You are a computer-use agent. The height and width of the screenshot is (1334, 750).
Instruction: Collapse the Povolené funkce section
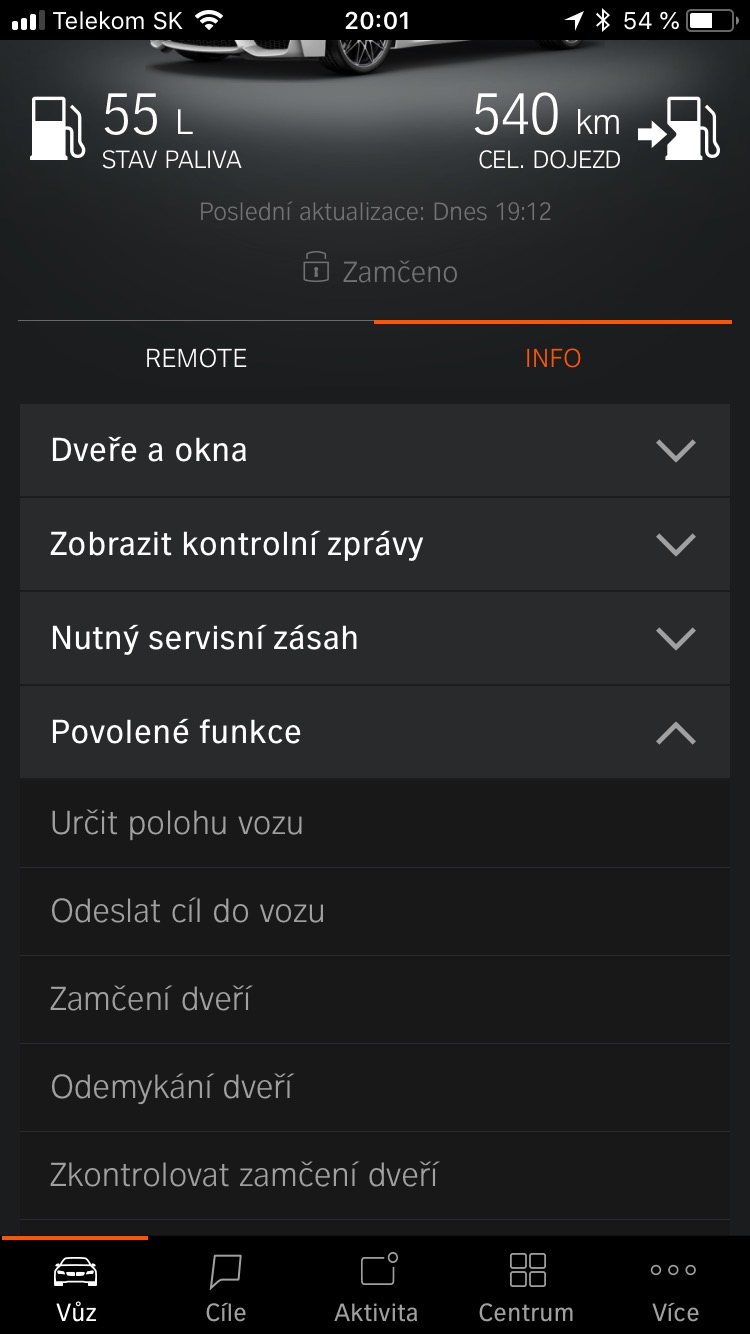coord(375,732)
